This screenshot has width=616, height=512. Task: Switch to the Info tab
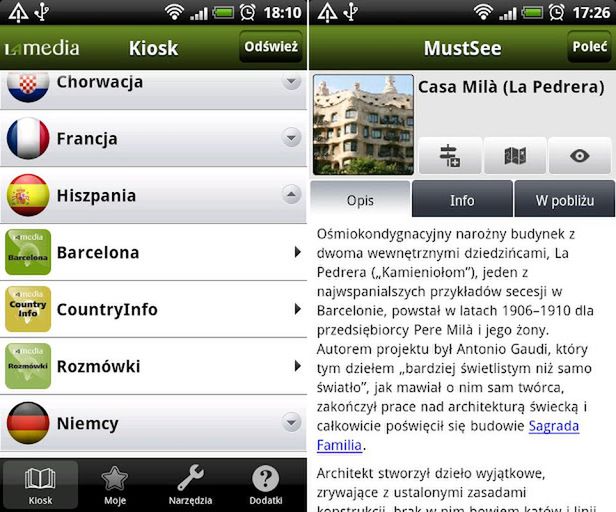[x=462, y=200]
